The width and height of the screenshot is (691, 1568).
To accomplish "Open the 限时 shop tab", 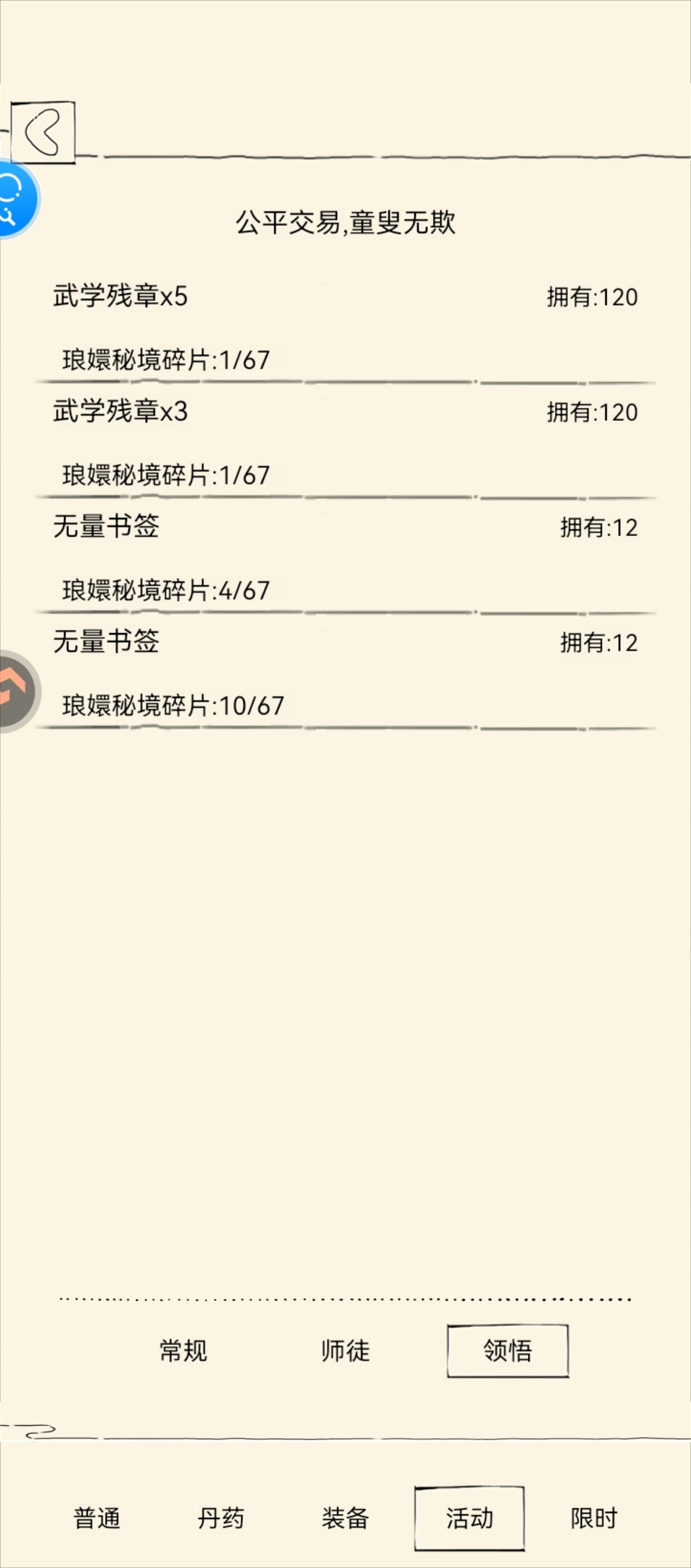I will click(x=594, y=1518).
